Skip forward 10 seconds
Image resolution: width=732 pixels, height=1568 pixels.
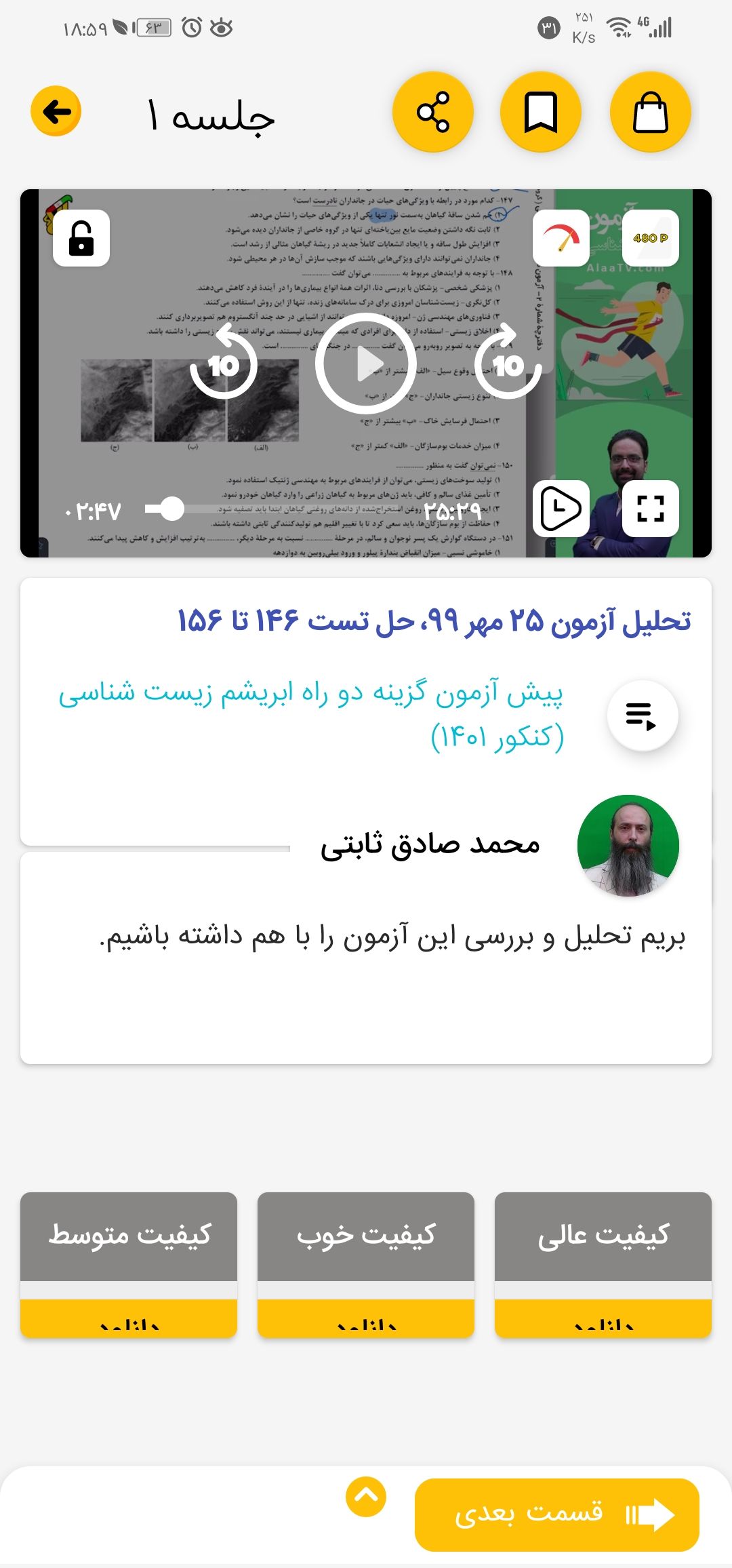click(508, 365)
